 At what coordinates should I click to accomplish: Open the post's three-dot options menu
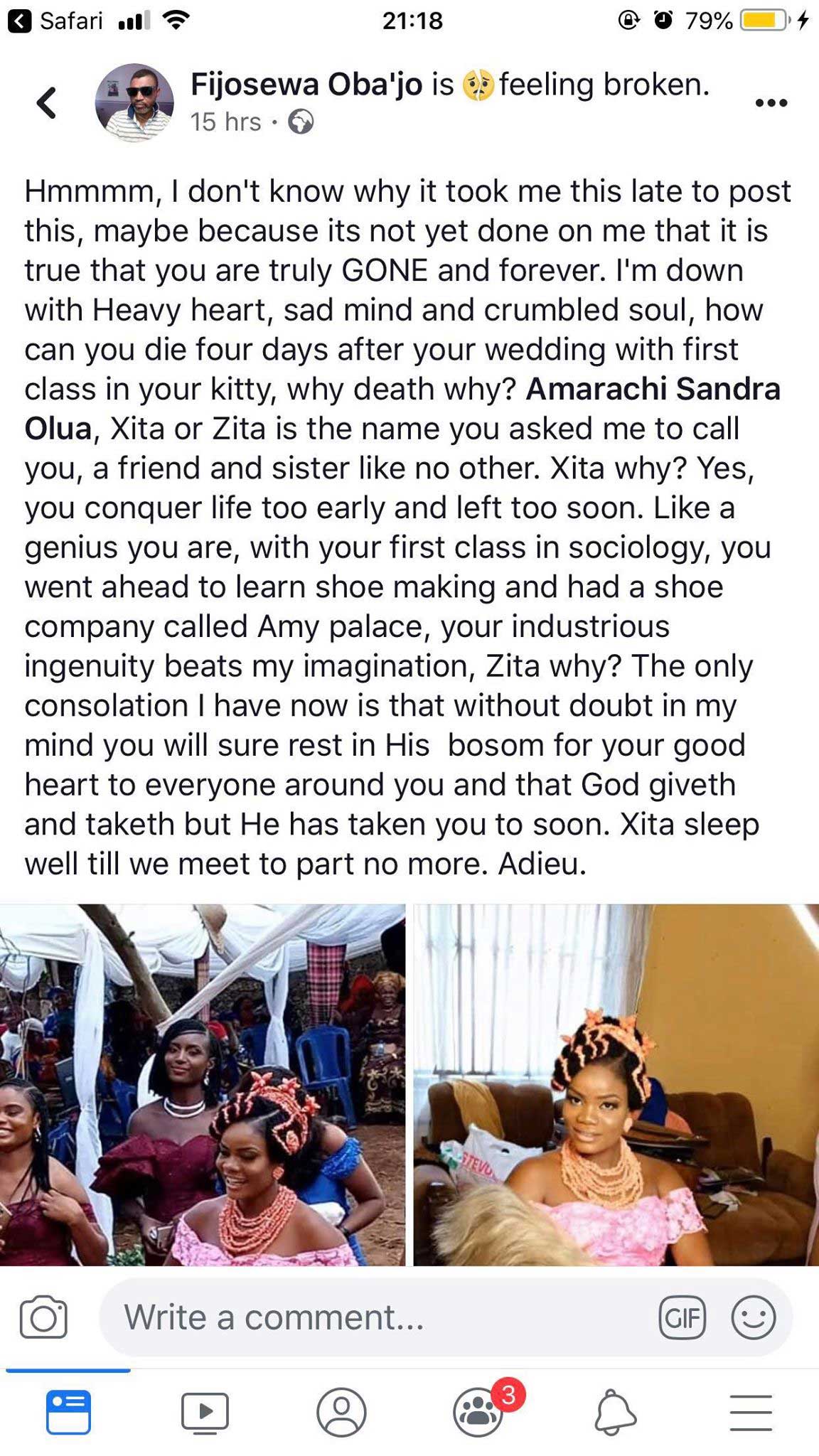(x=771, y=103)
